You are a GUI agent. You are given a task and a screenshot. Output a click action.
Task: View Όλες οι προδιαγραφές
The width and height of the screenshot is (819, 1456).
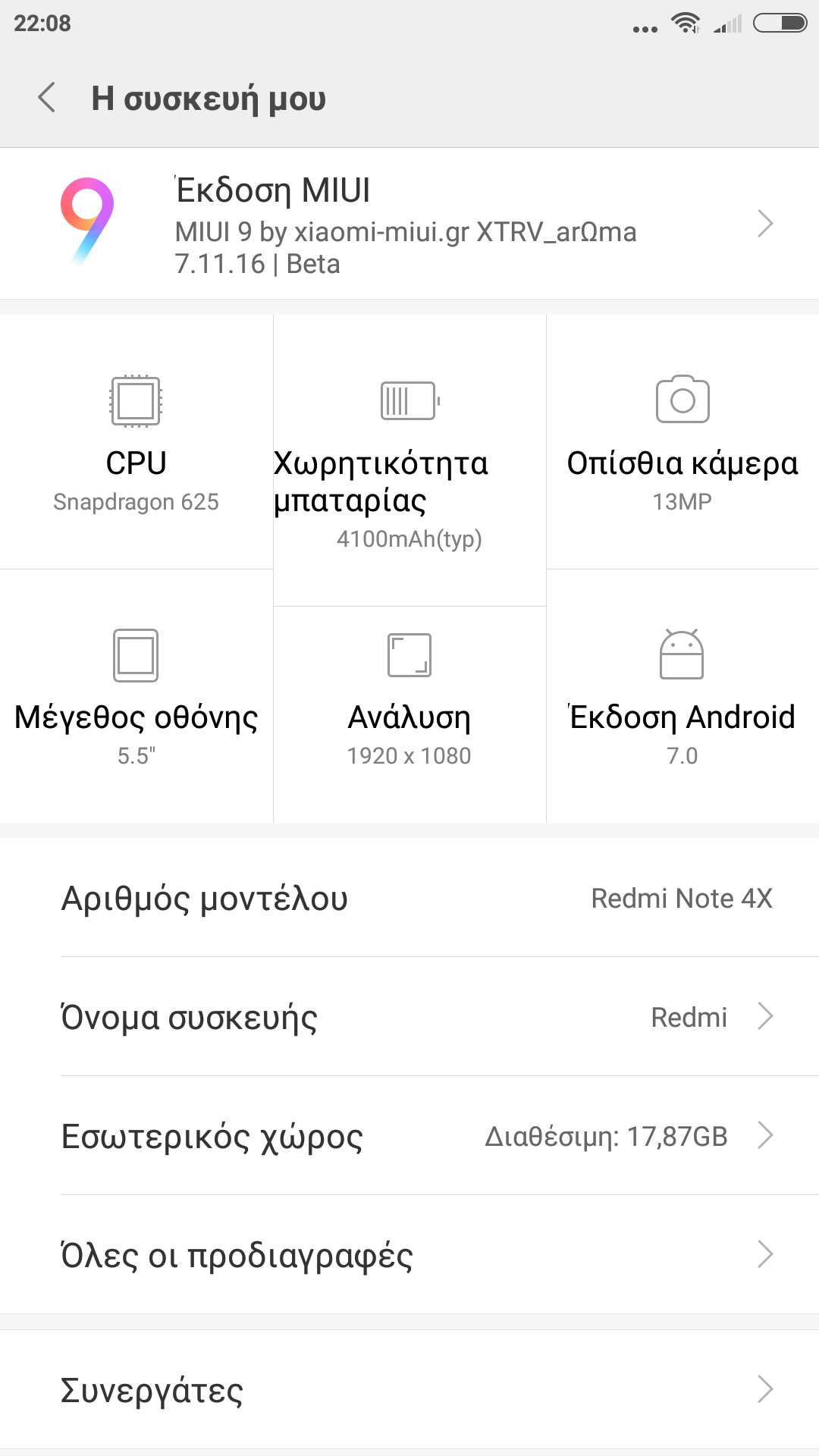pyautogui.click(x=409, y=1255)
